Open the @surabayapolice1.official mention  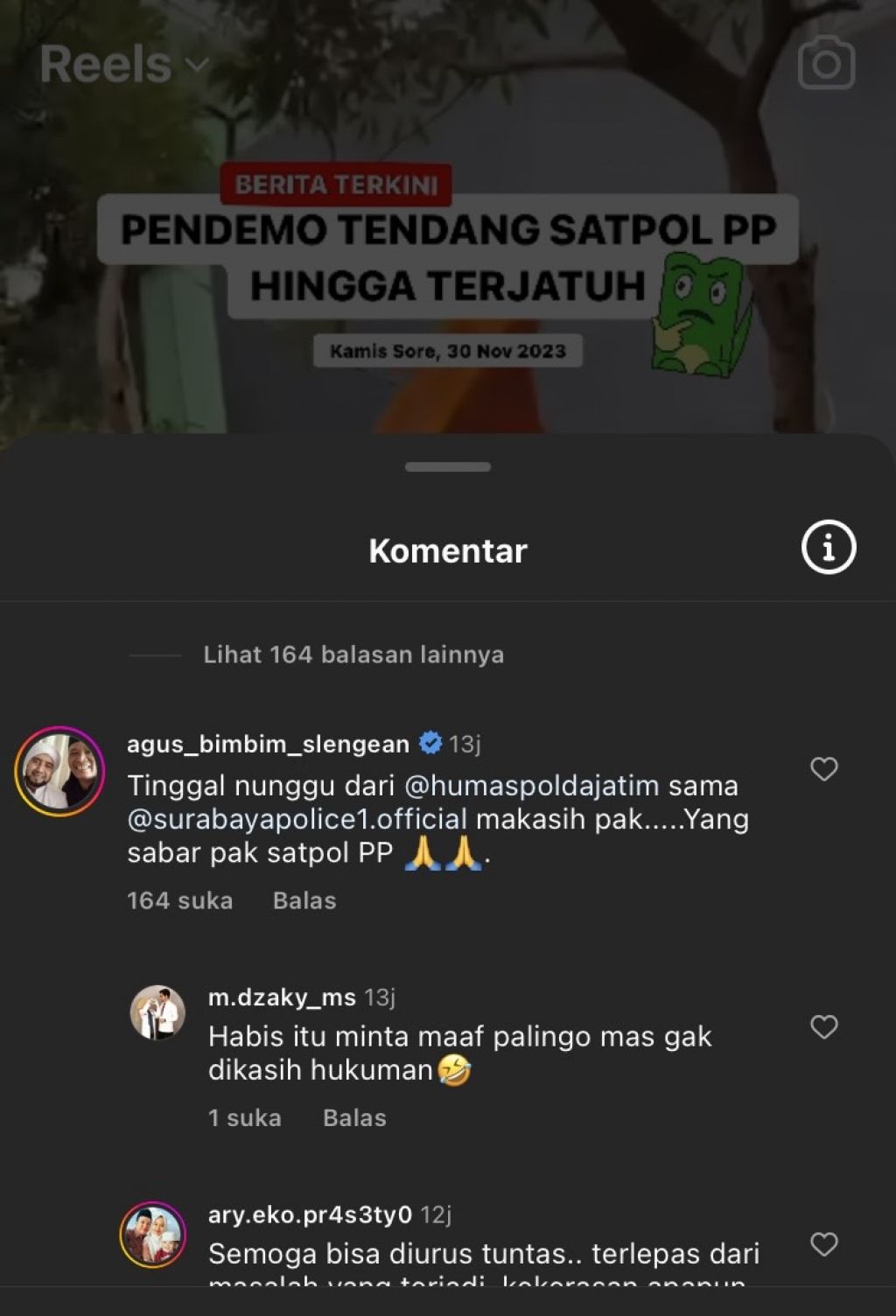pyautogui.click(x=297, y=820)
